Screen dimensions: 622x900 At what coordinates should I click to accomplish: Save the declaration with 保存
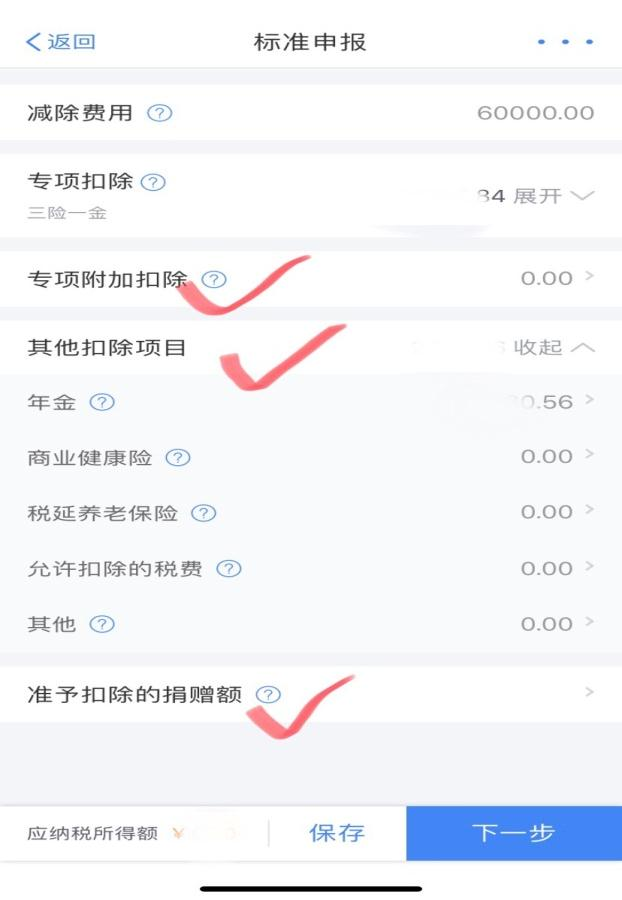click(337, 833)
